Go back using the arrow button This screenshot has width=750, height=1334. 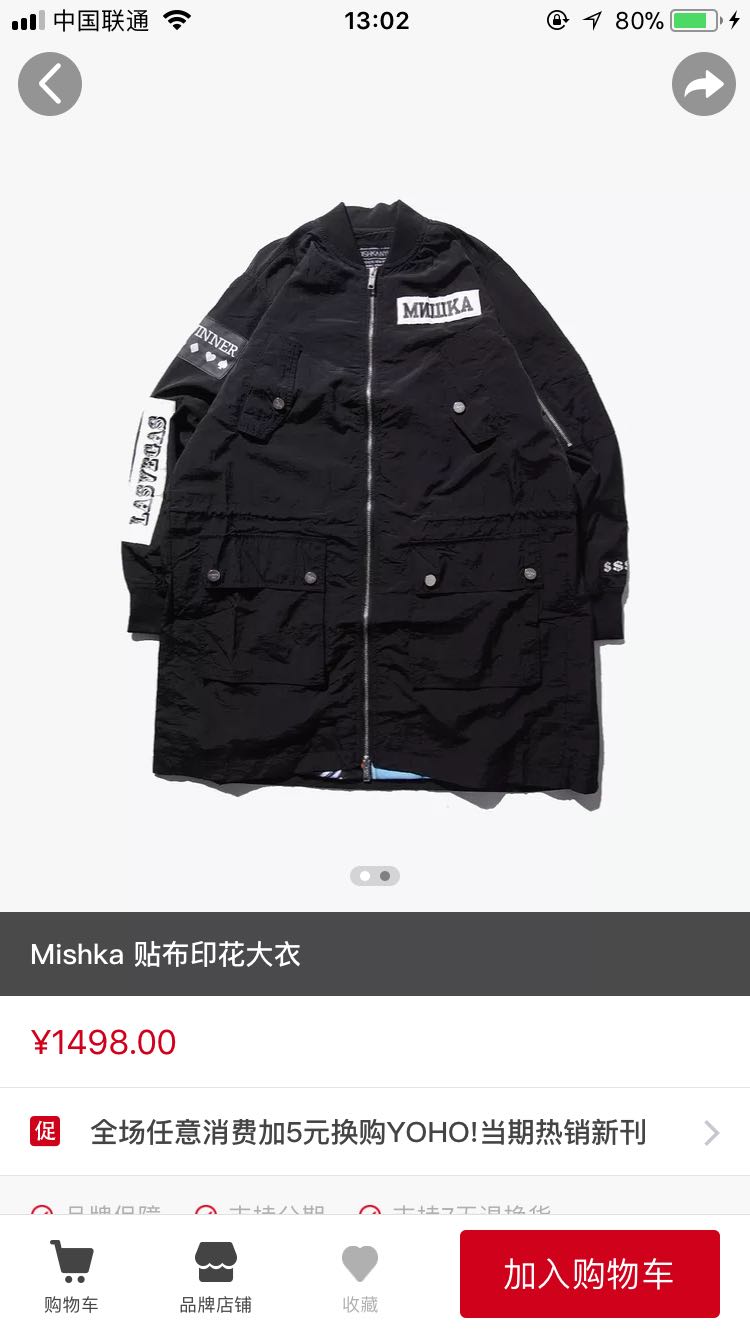(50, 84)
